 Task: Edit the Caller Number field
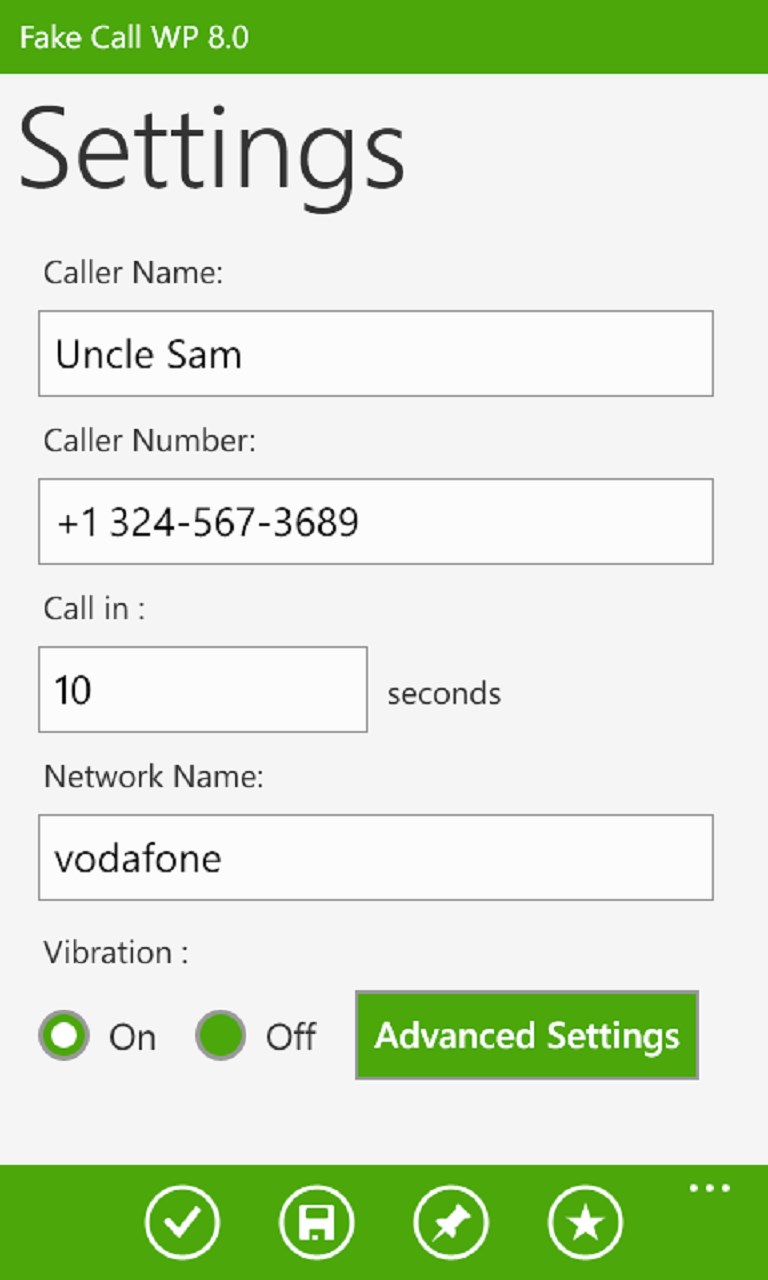[x=375, y=521]
